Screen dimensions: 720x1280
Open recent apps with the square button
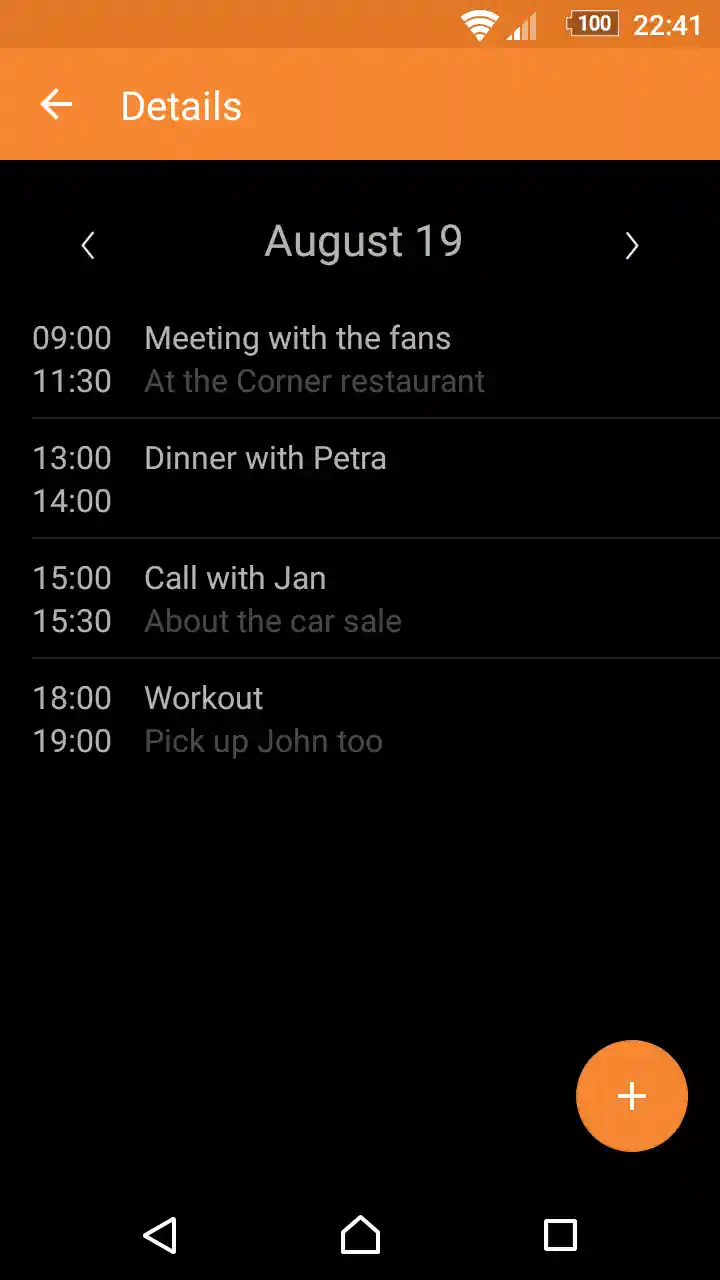(560, 1235)
